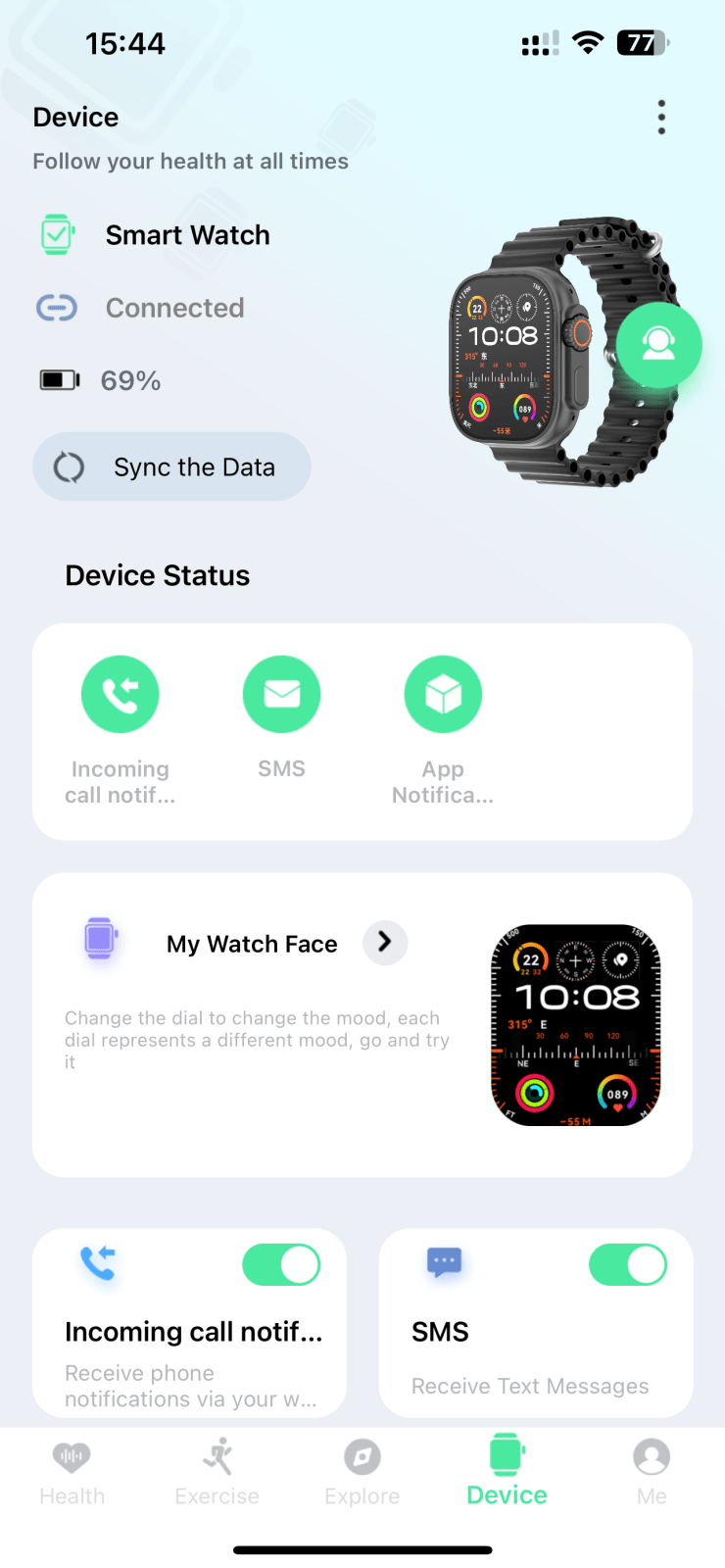Select the Device tab

tap(507, 1472)
